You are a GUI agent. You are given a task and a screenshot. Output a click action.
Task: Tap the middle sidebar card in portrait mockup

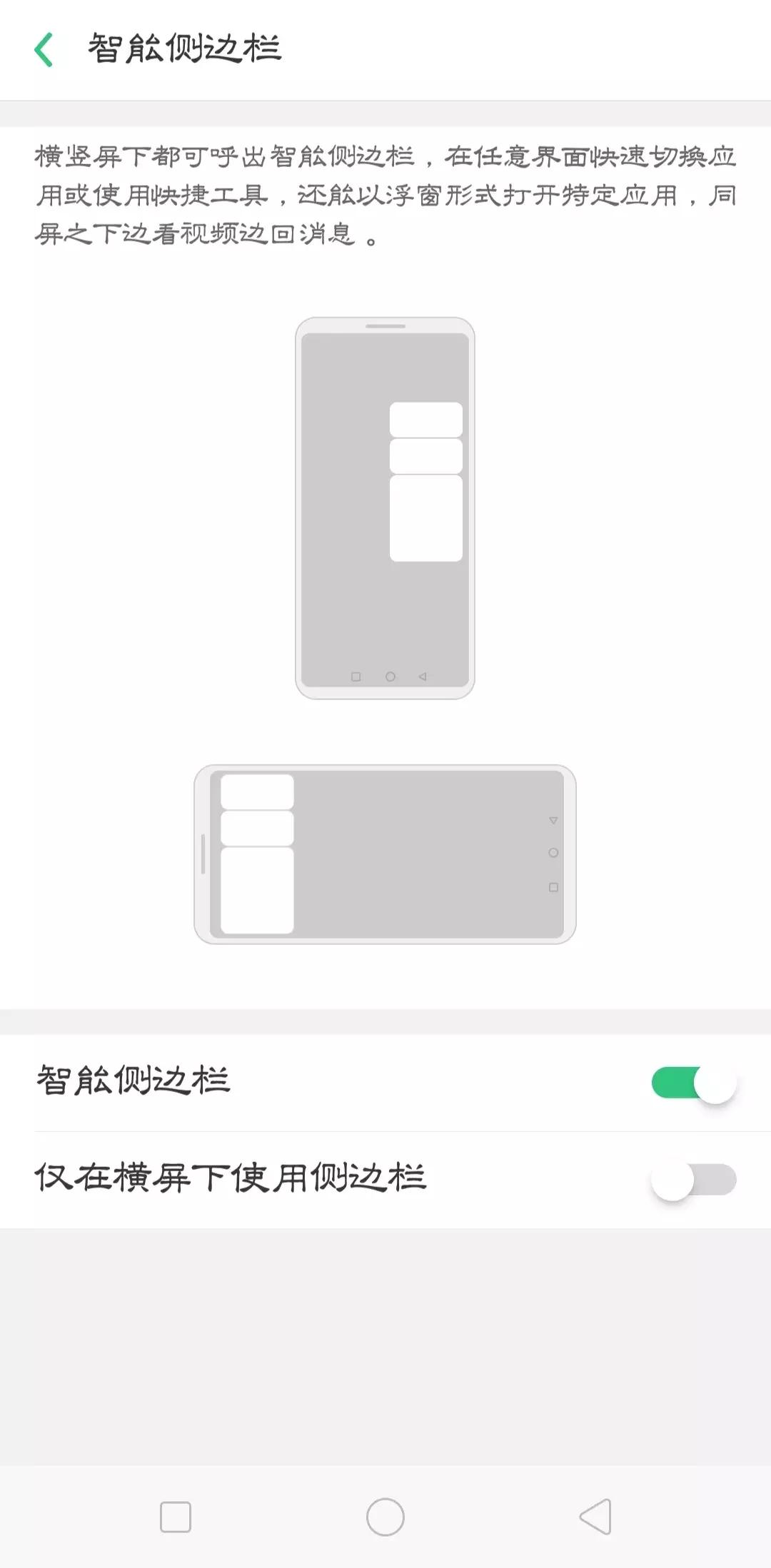425,455
